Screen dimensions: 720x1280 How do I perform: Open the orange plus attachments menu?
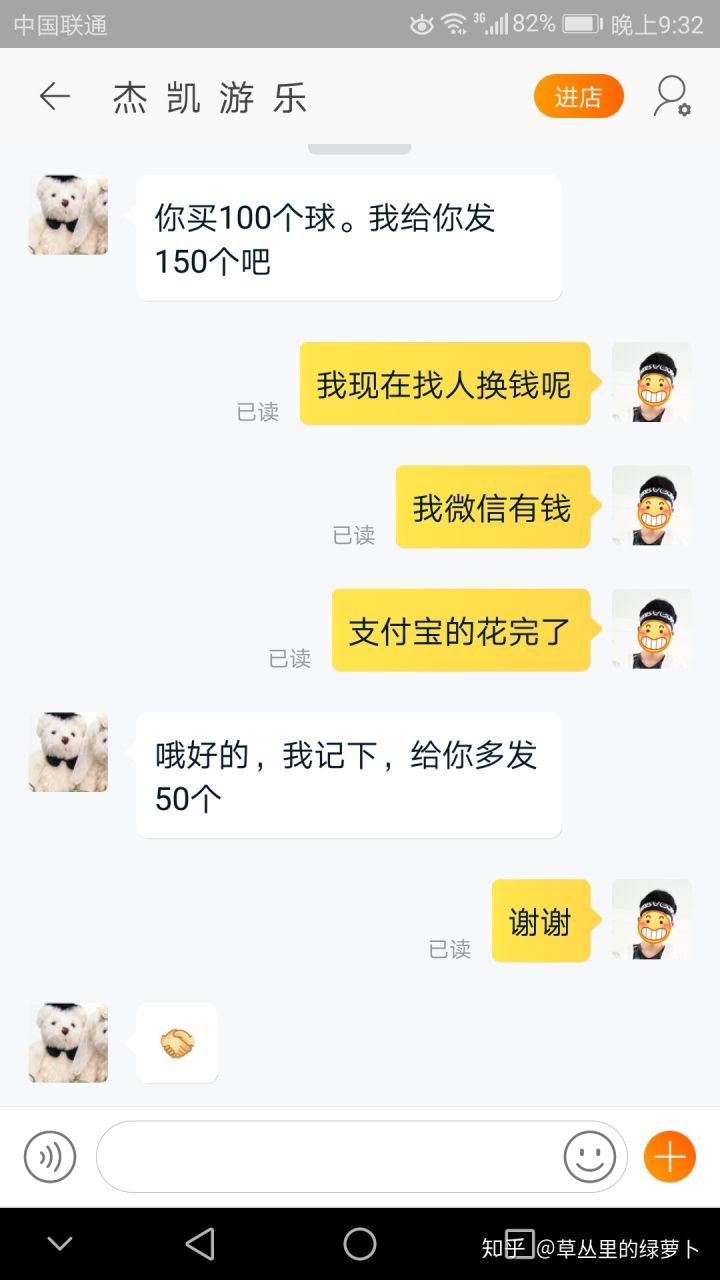669,1157
